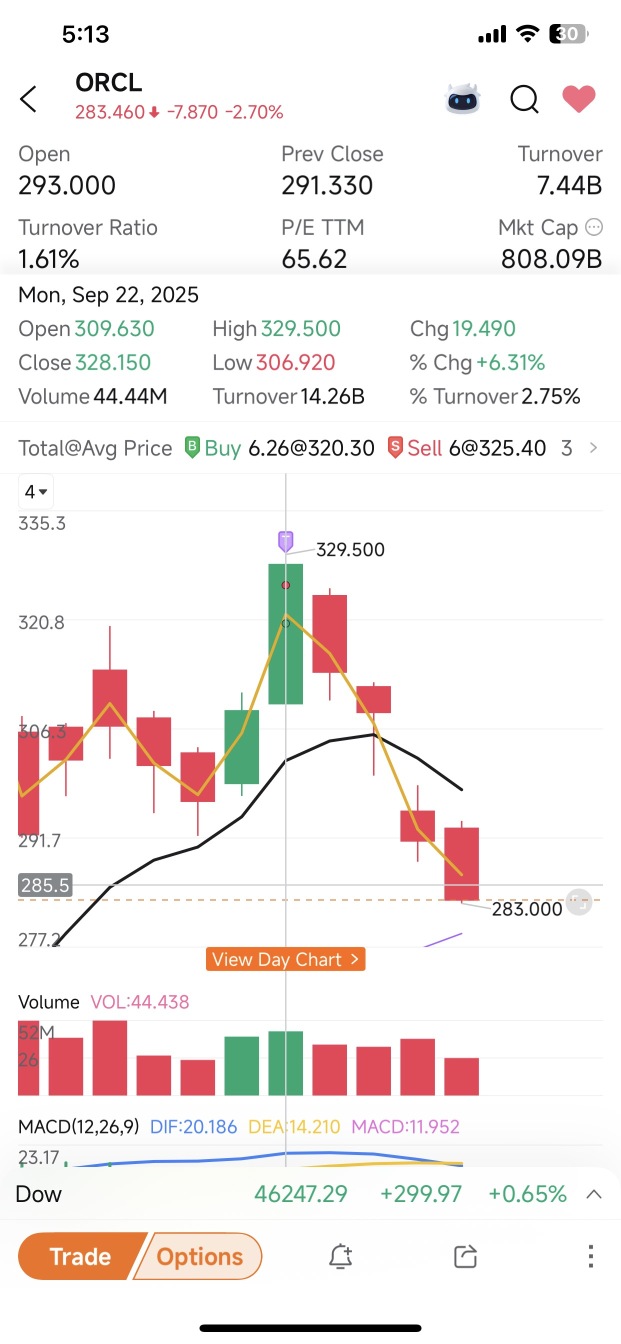Open Options trading

[x=200, y=1257]
